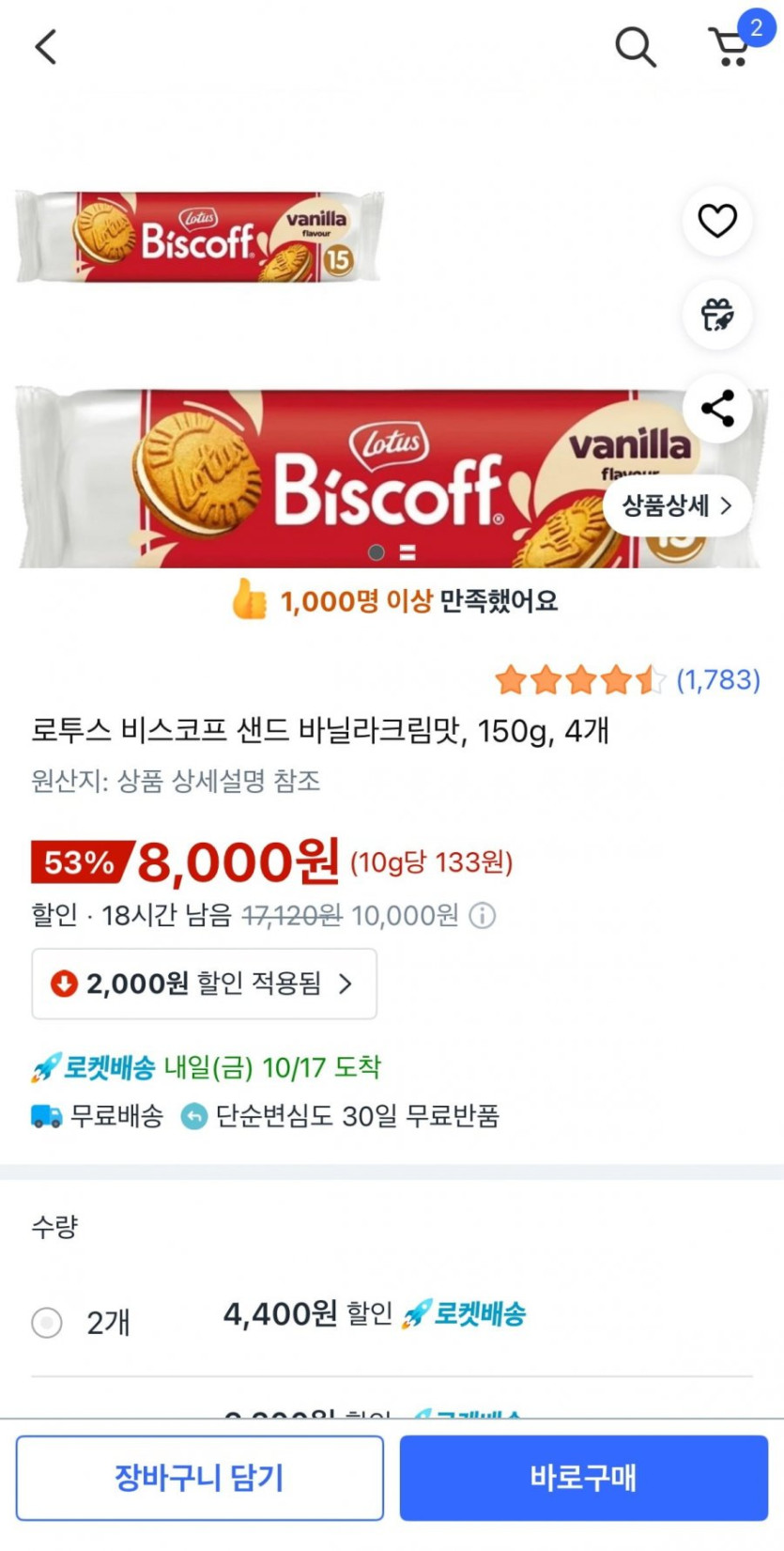
Task: Tap the gift icon button
Action: point(717,315)
